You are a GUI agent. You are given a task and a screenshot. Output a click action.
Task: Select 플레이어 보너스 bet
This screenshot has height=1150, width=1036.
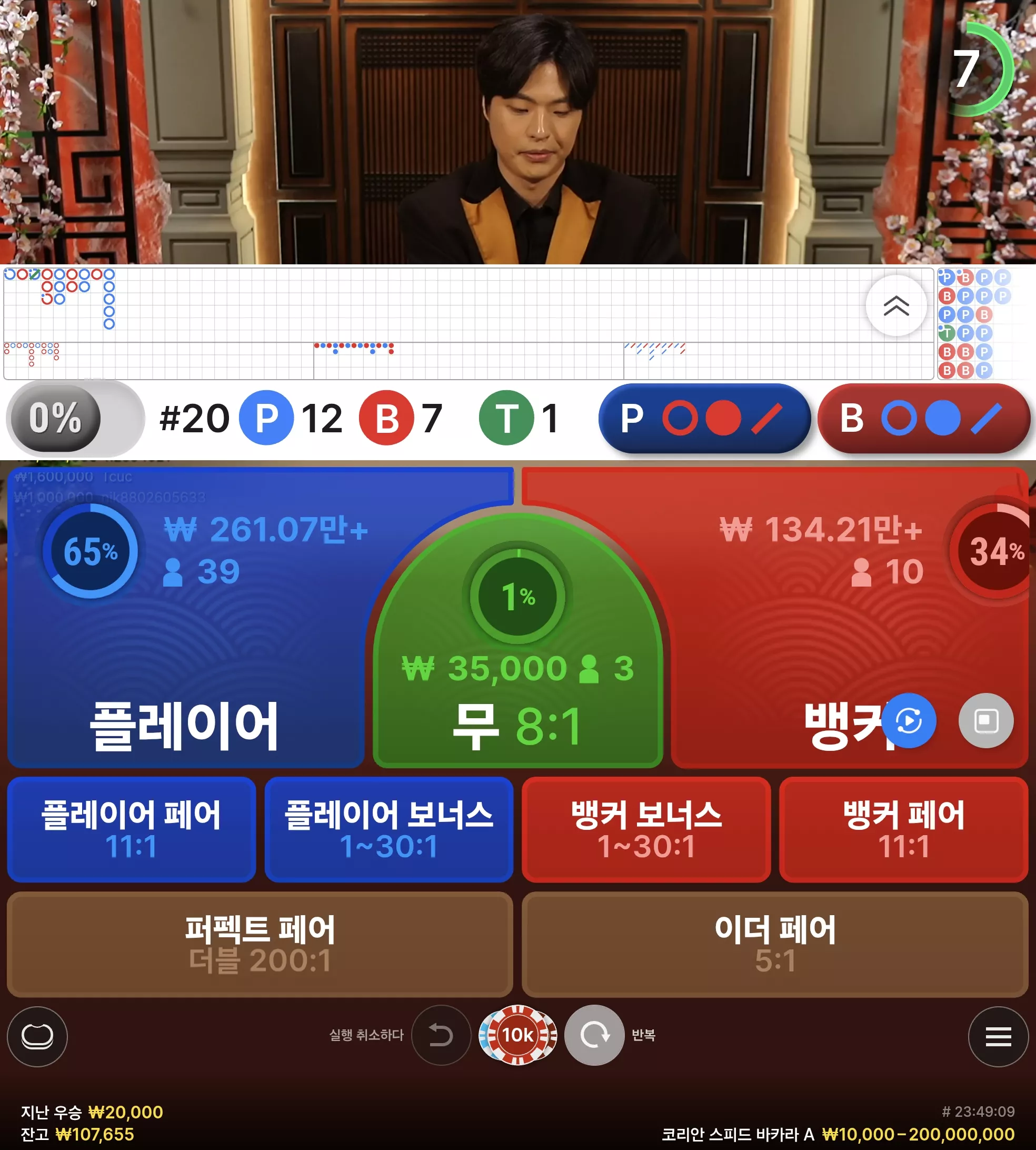pyautogui.click(x=389, y=829)
